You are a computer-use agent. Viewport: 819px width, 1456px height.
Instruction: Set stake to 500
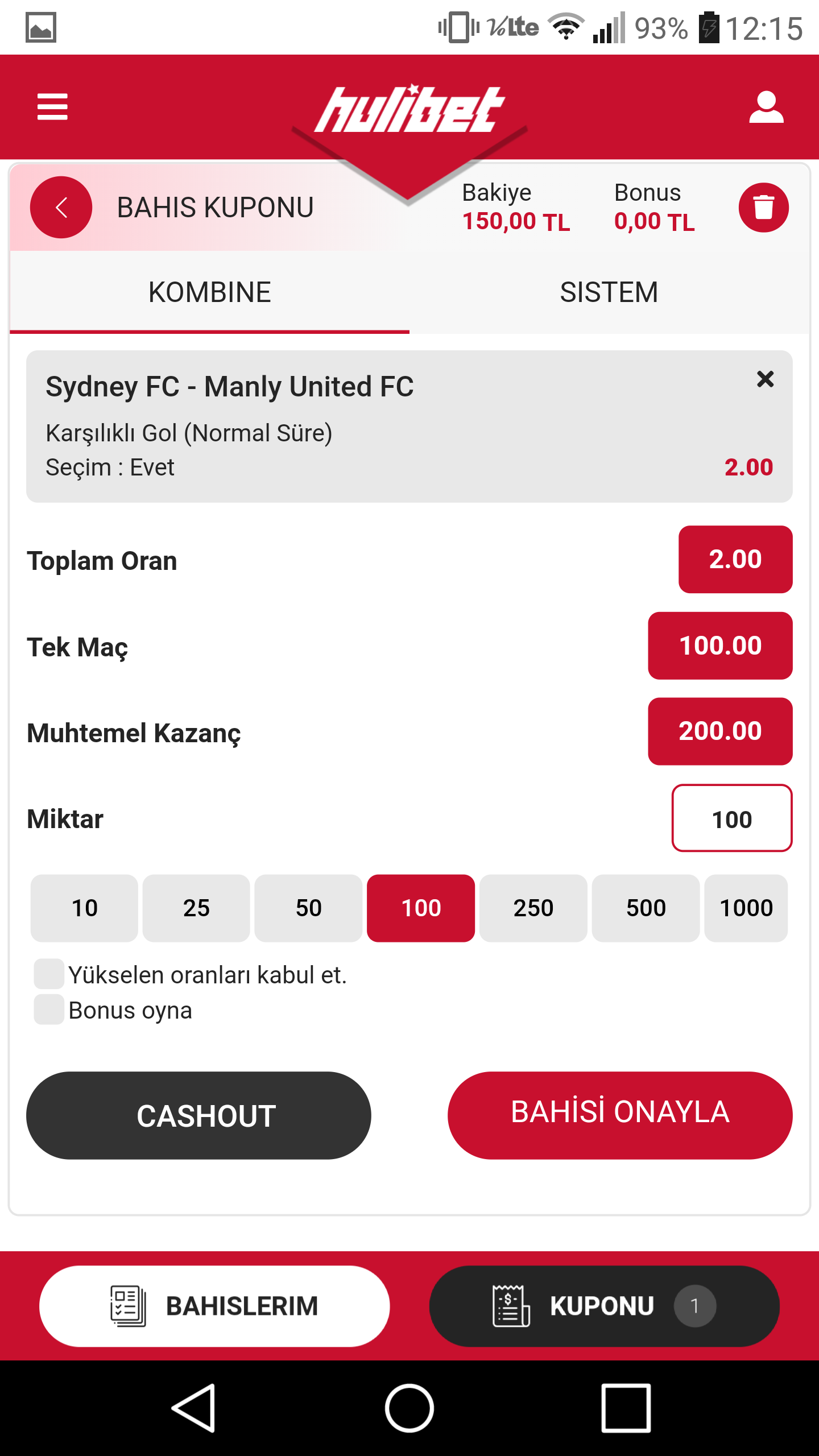click(x=646, y=908)
